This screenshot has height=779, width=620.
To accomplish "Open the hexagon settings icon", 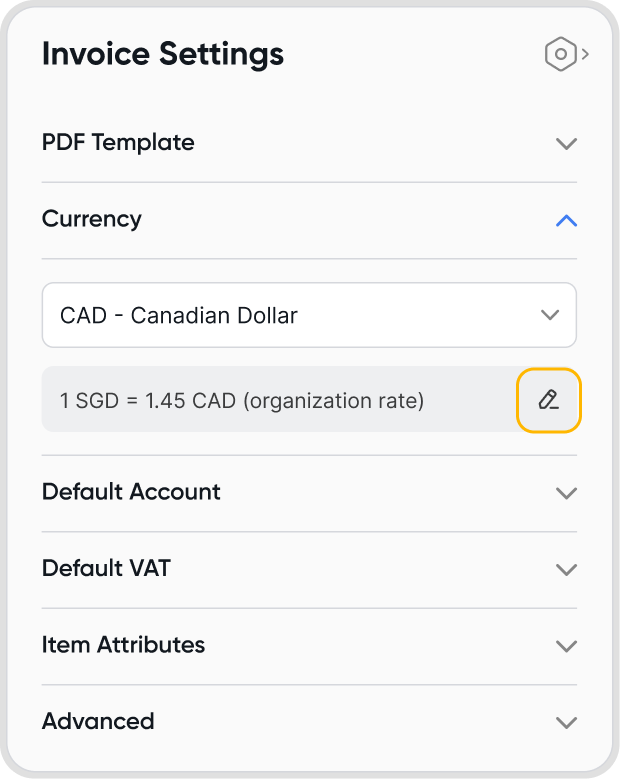I will click(561, 54).
